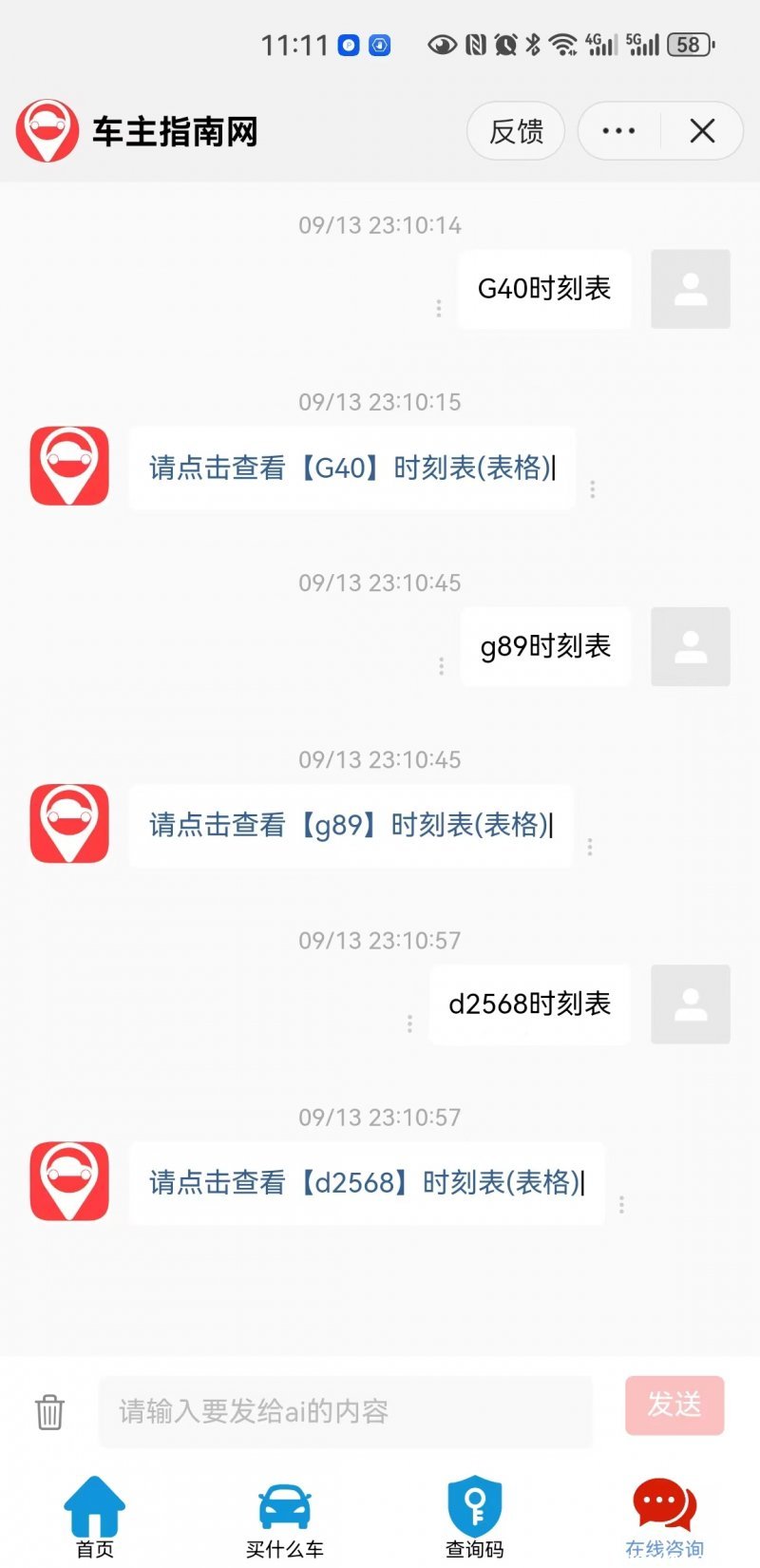Image resolution: width=760 pixels, height=1568 pixels.
Task: Open options beside the d2568时刻表 message
Action: coord(409,1023)
